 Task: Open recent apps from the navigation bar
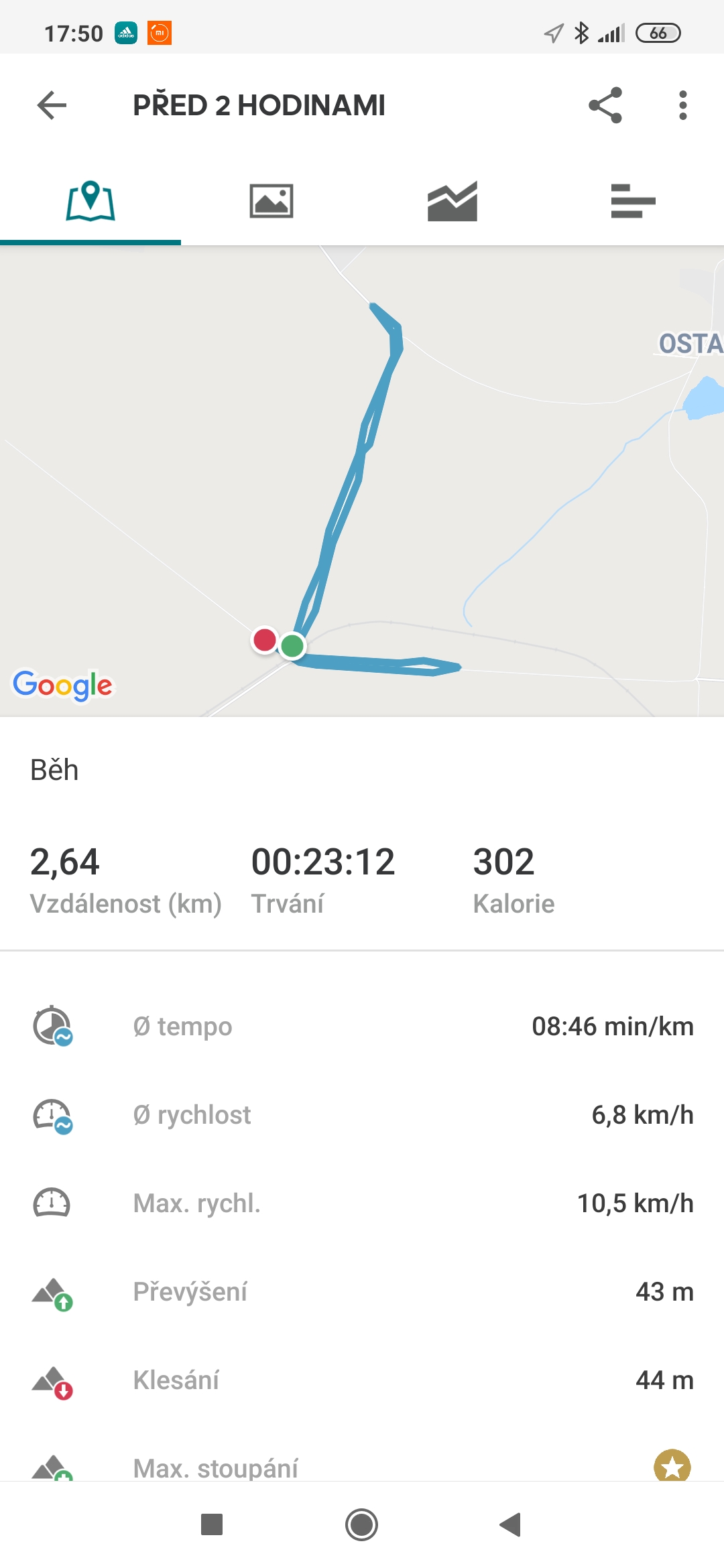click(212, 1524)
